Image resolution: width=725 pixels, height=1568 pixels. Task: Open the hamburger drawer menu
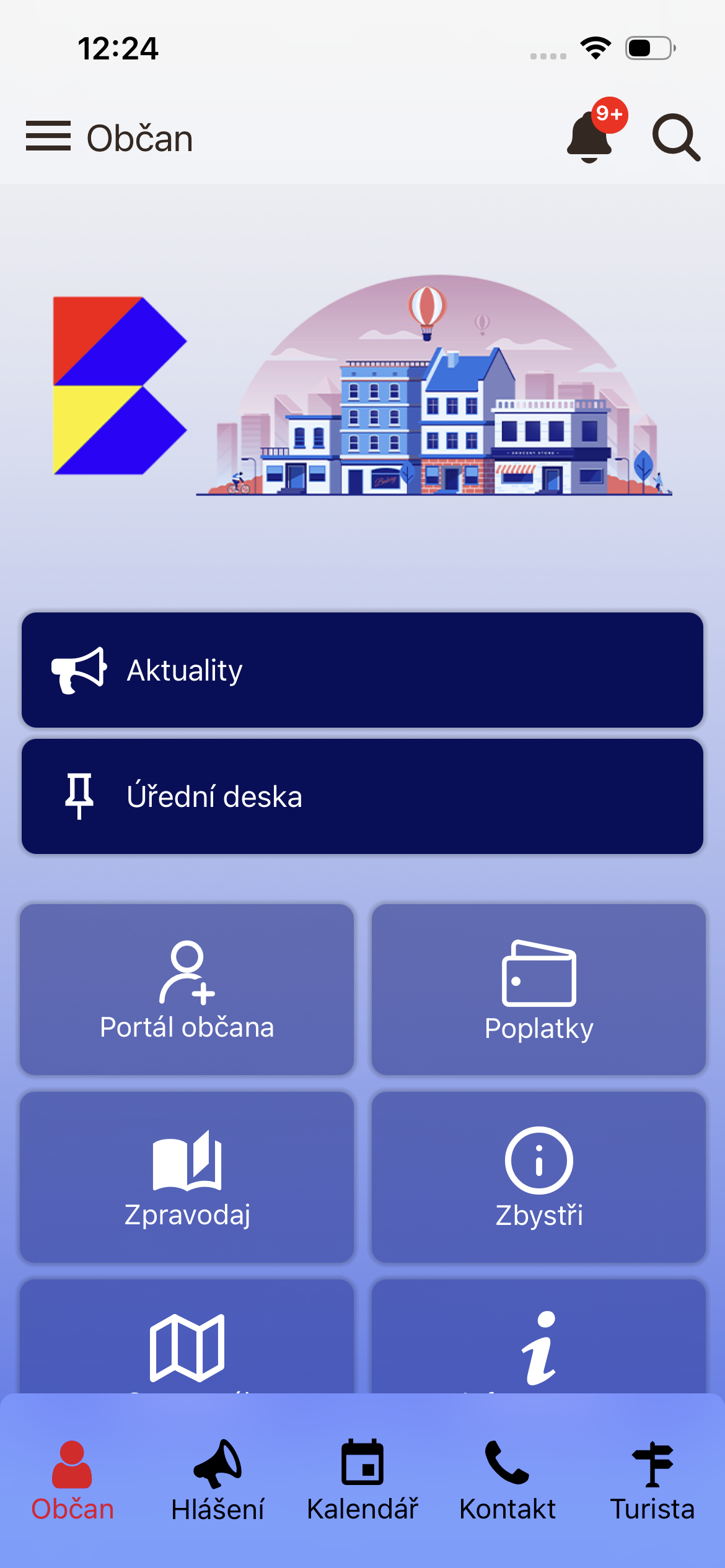(x=48, y=136)
